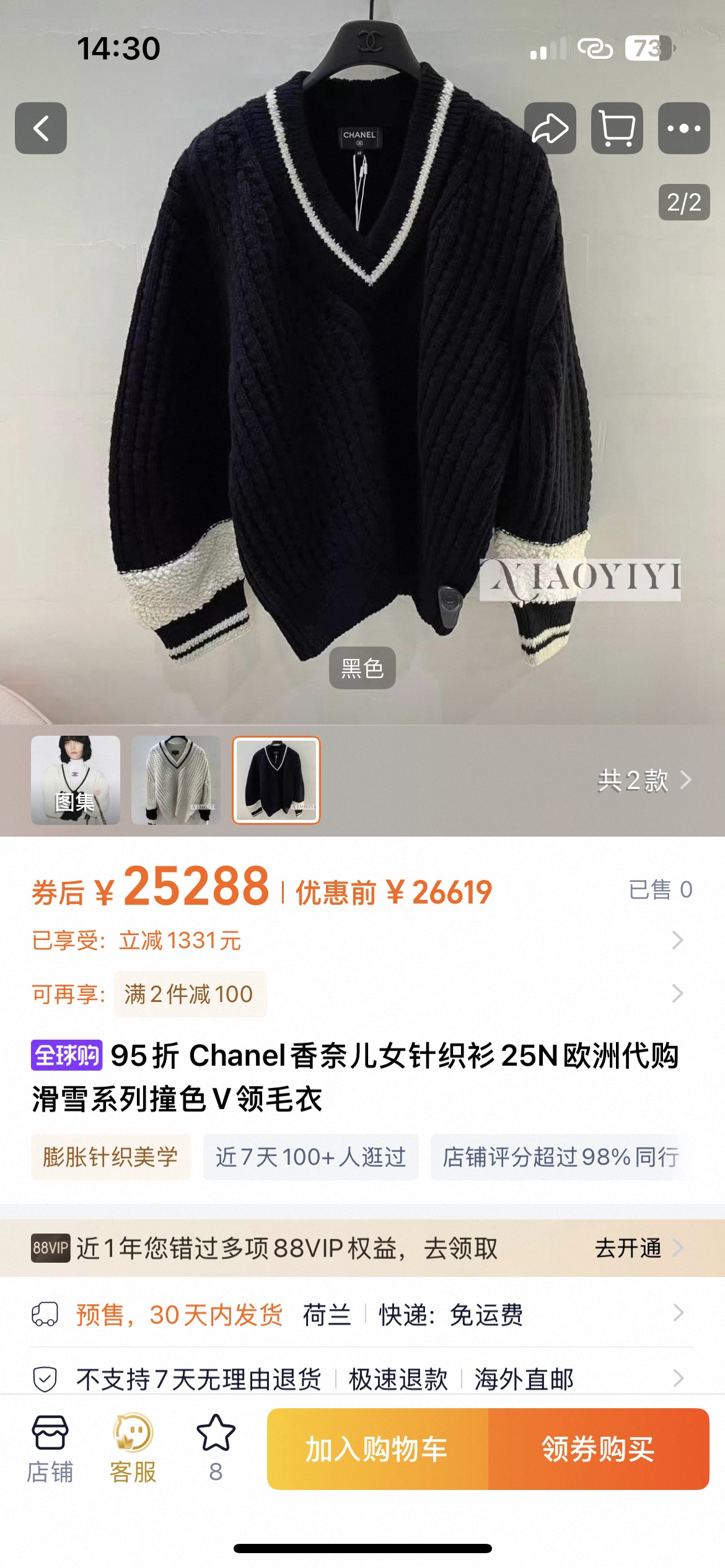Share this Chanel sweater listing
725x1568 pixels.
pos(550,128)
